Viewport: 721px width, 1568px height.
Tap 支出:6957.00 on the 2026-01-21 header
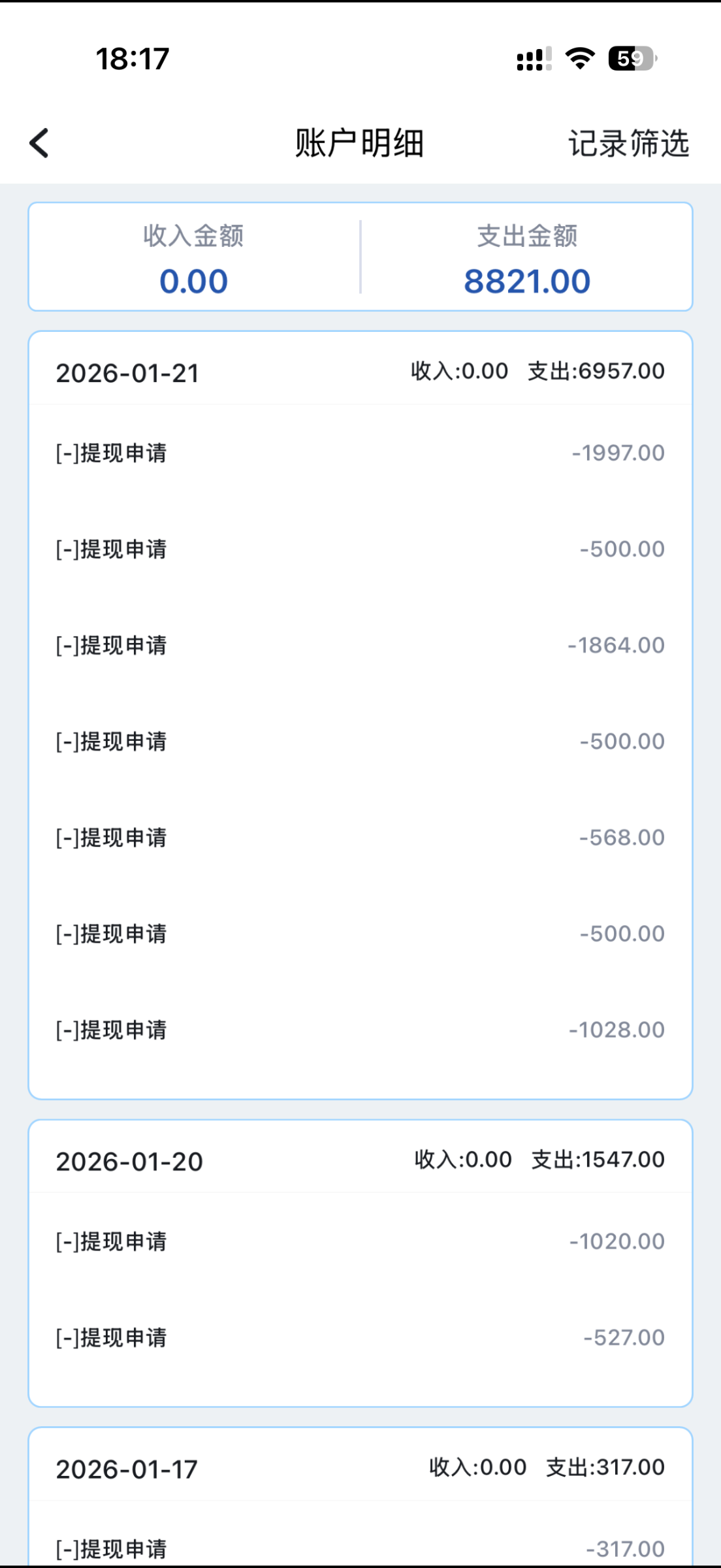tap(595, 370)
